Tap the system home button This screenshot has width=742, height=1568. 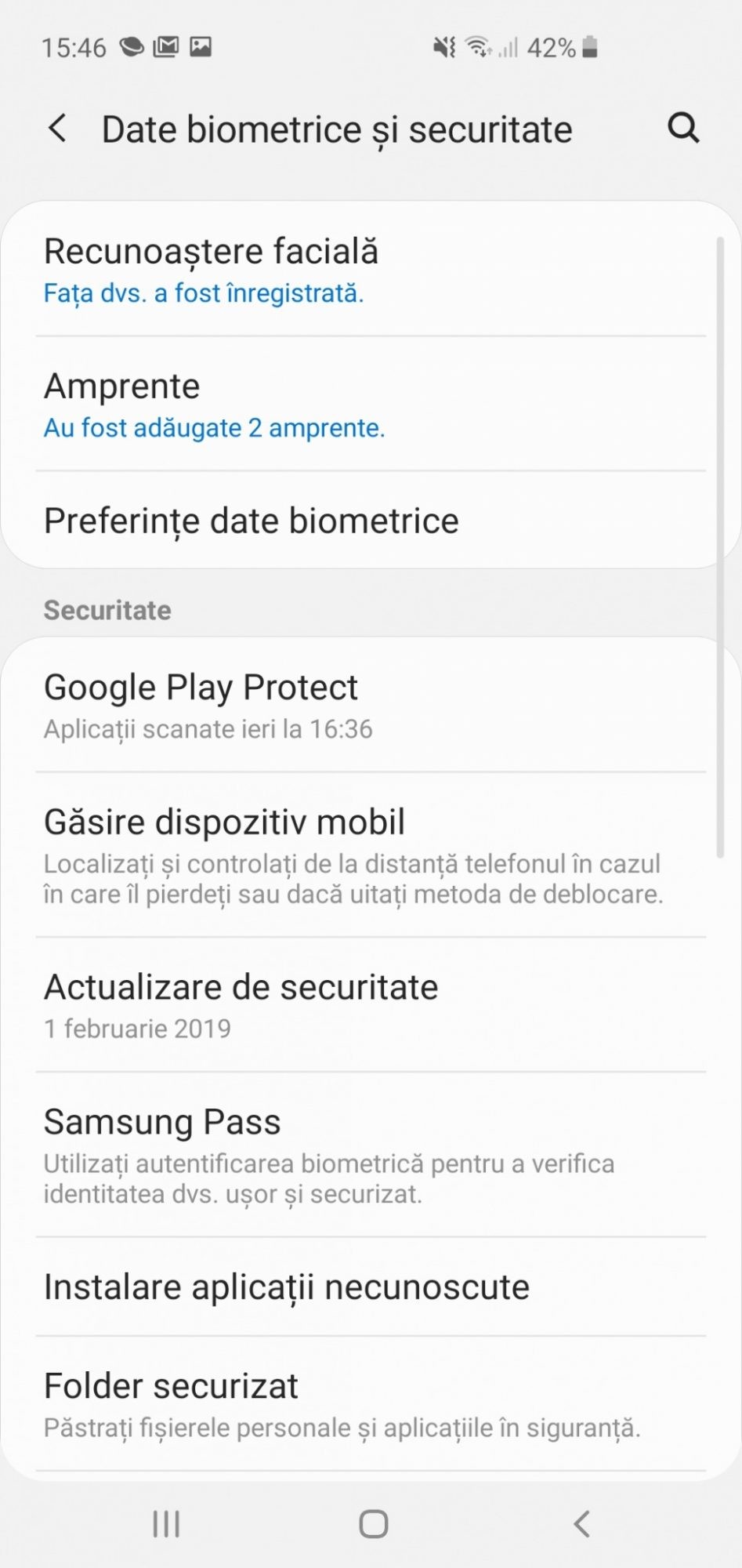coord(373,1524)
